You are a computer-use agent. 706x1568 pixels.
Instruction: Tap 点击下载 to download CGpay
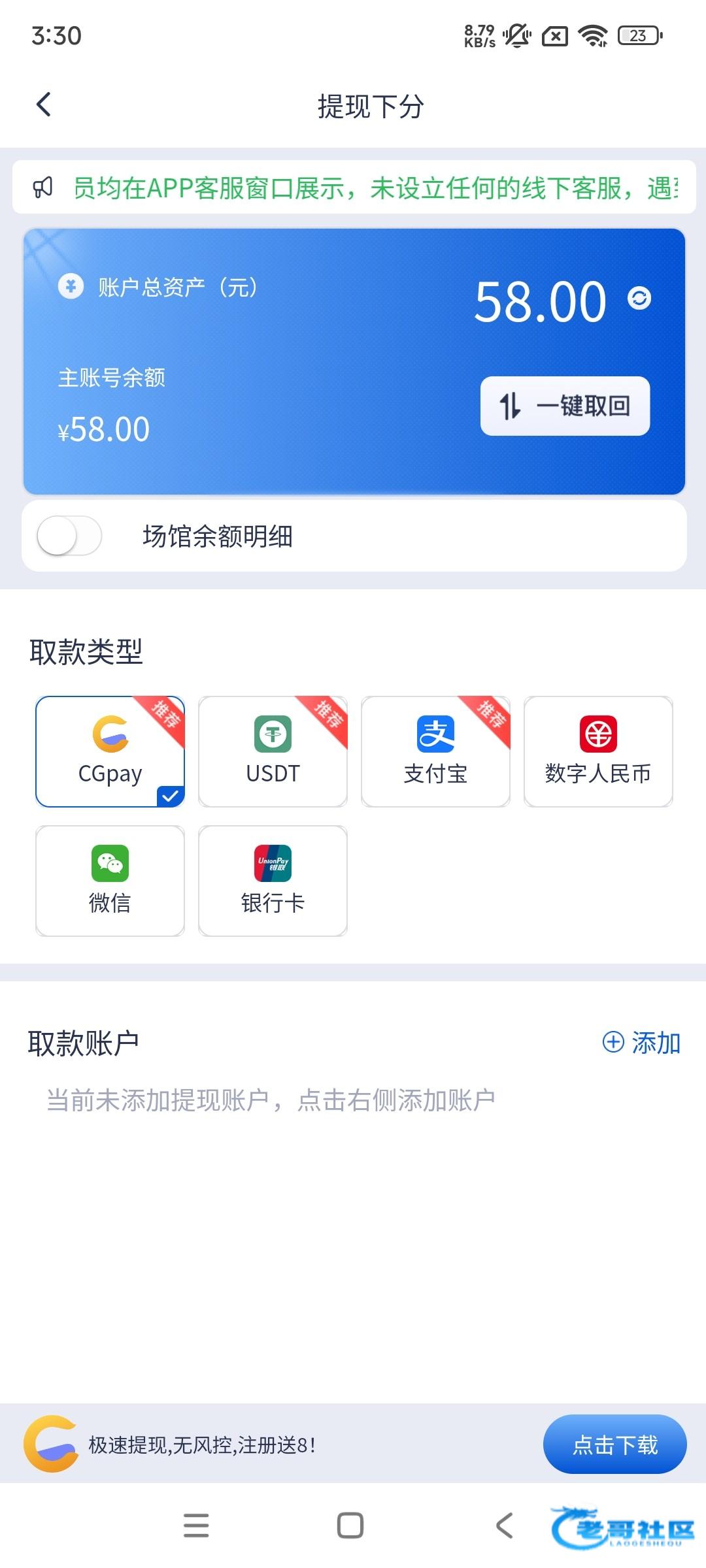pos(614,1444)
